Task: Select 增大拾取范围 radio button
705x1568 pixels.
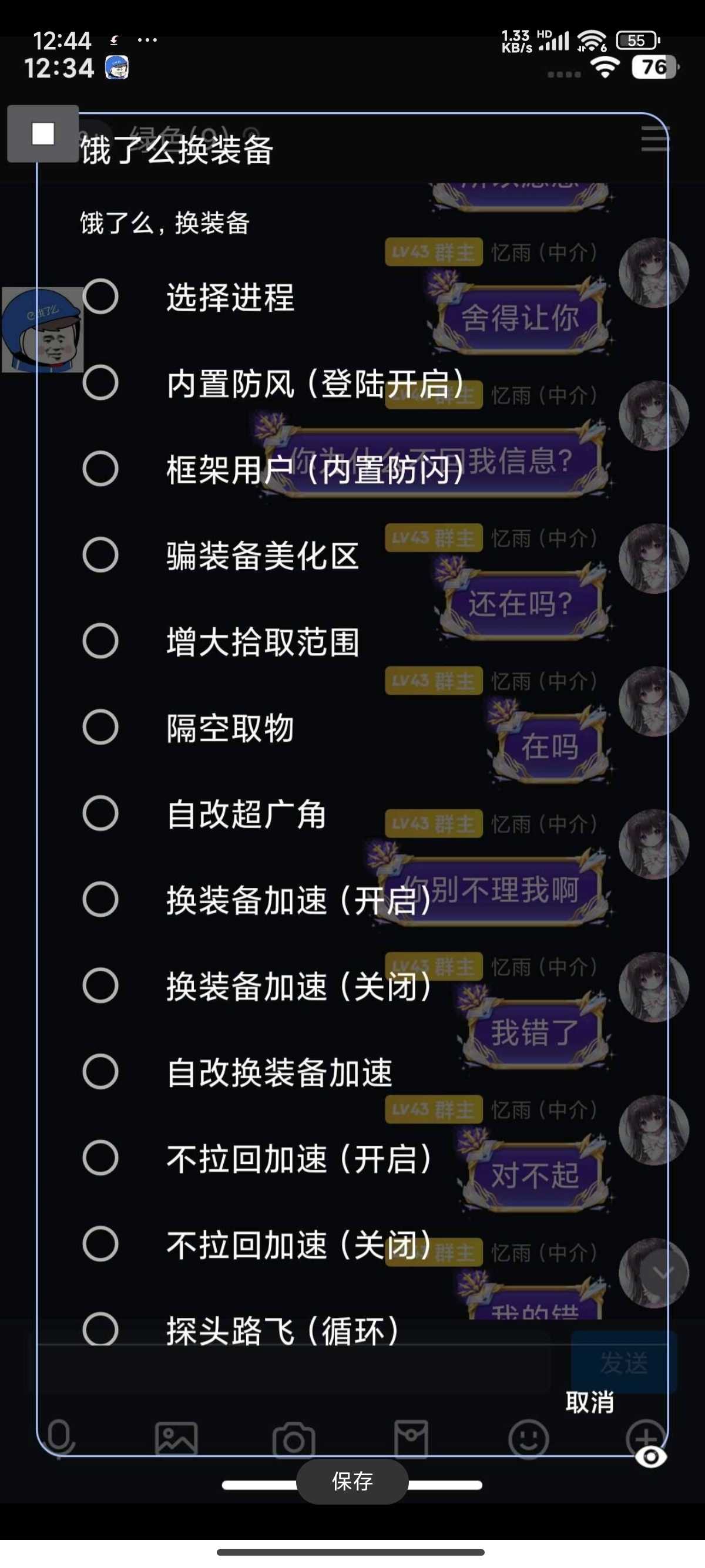Action: coord(100,641)
